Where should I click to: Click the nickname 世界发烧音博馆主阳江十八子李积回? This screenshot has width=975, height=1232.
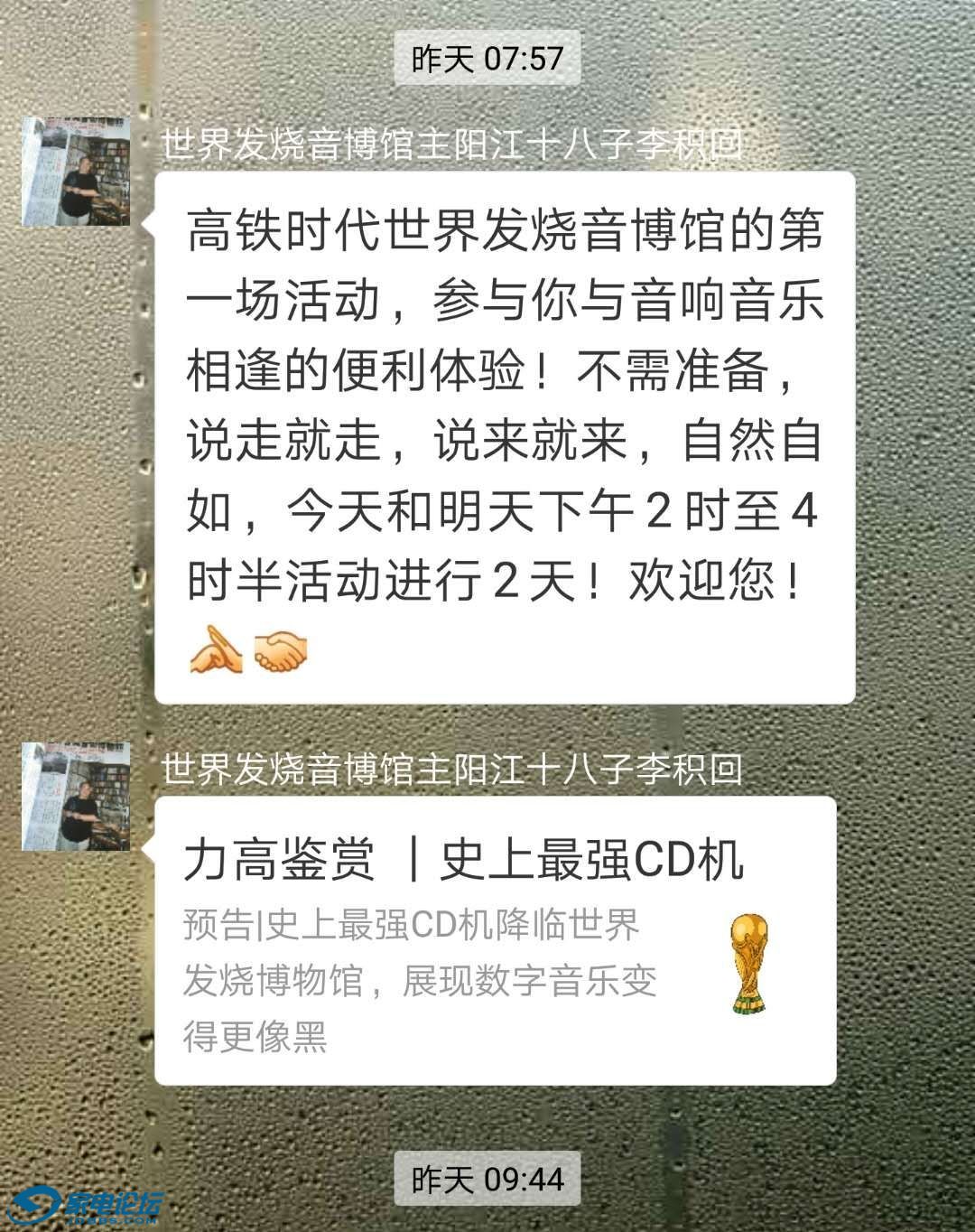[451, 140]
